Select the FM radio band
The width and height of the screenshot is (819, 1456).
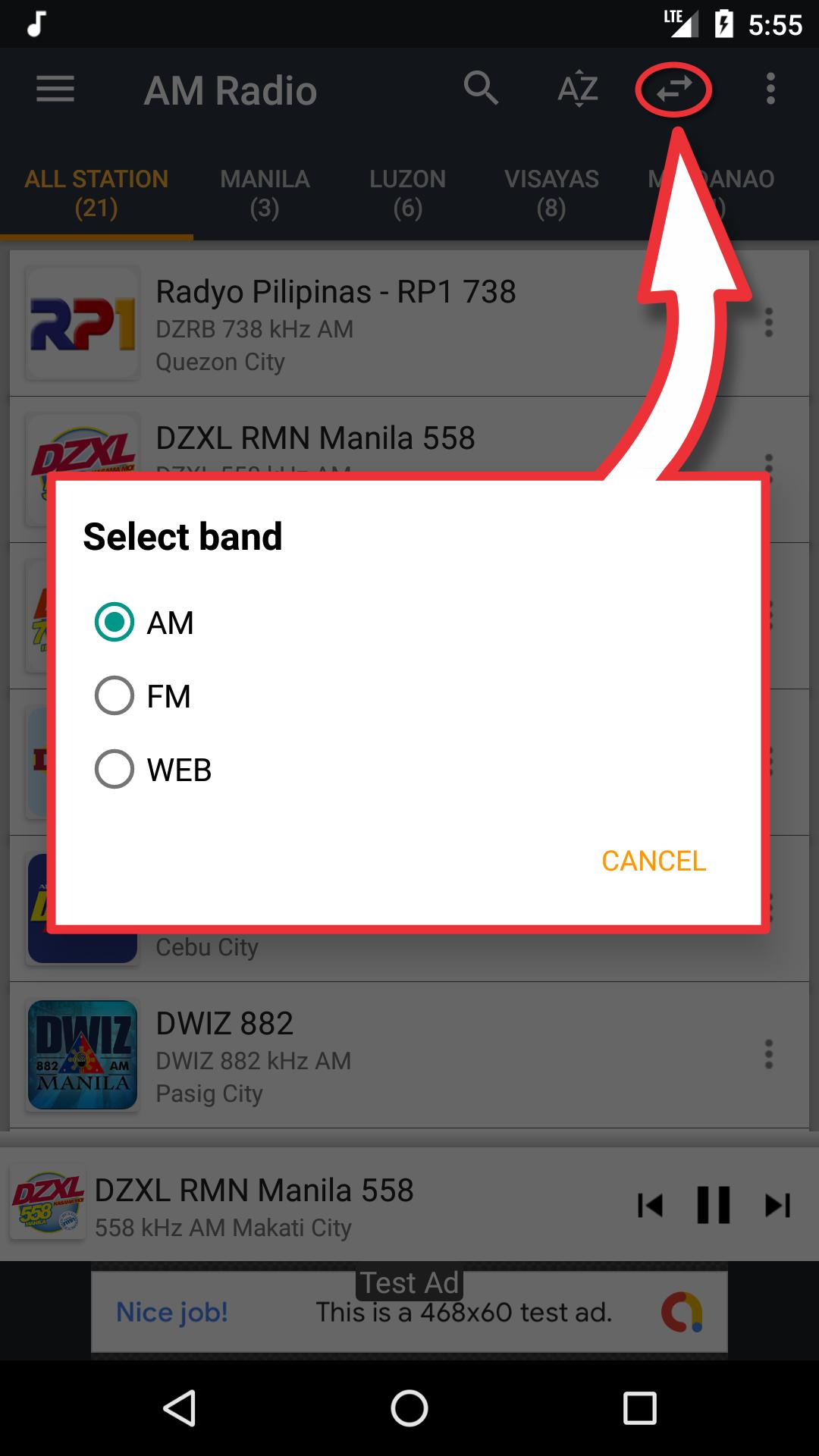[144, 696]
